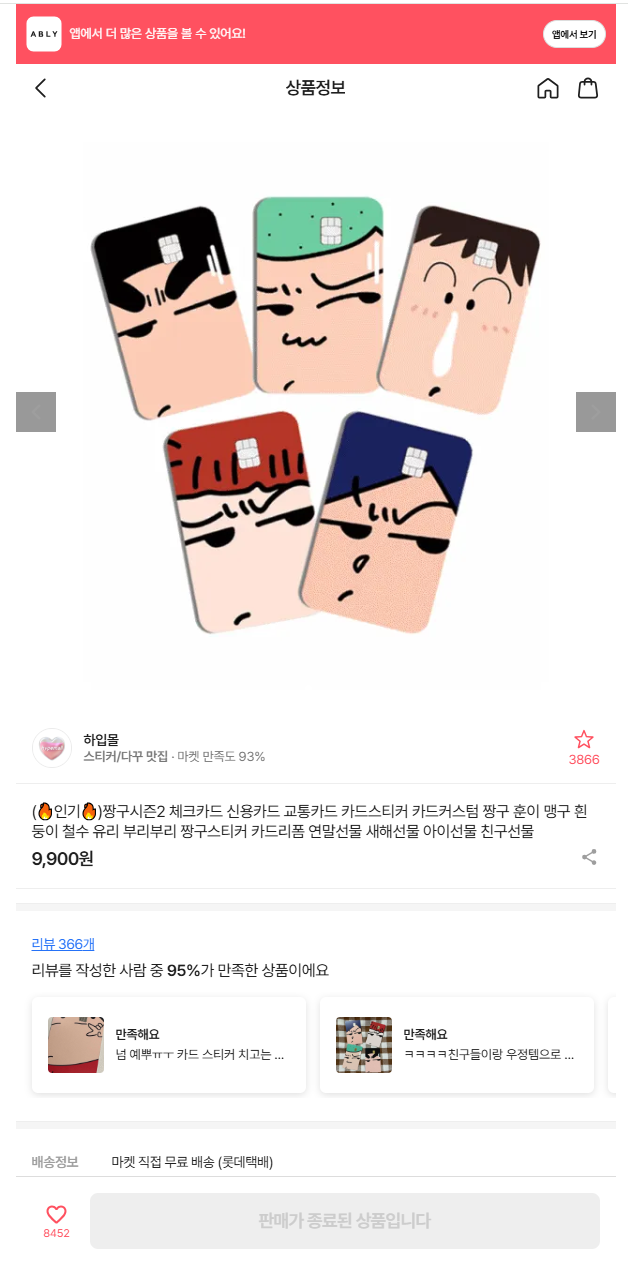The width and height of the screenshot is (628, 1261).
Task: Open the shopping bag cart
Action: click(x=588, y=88)
